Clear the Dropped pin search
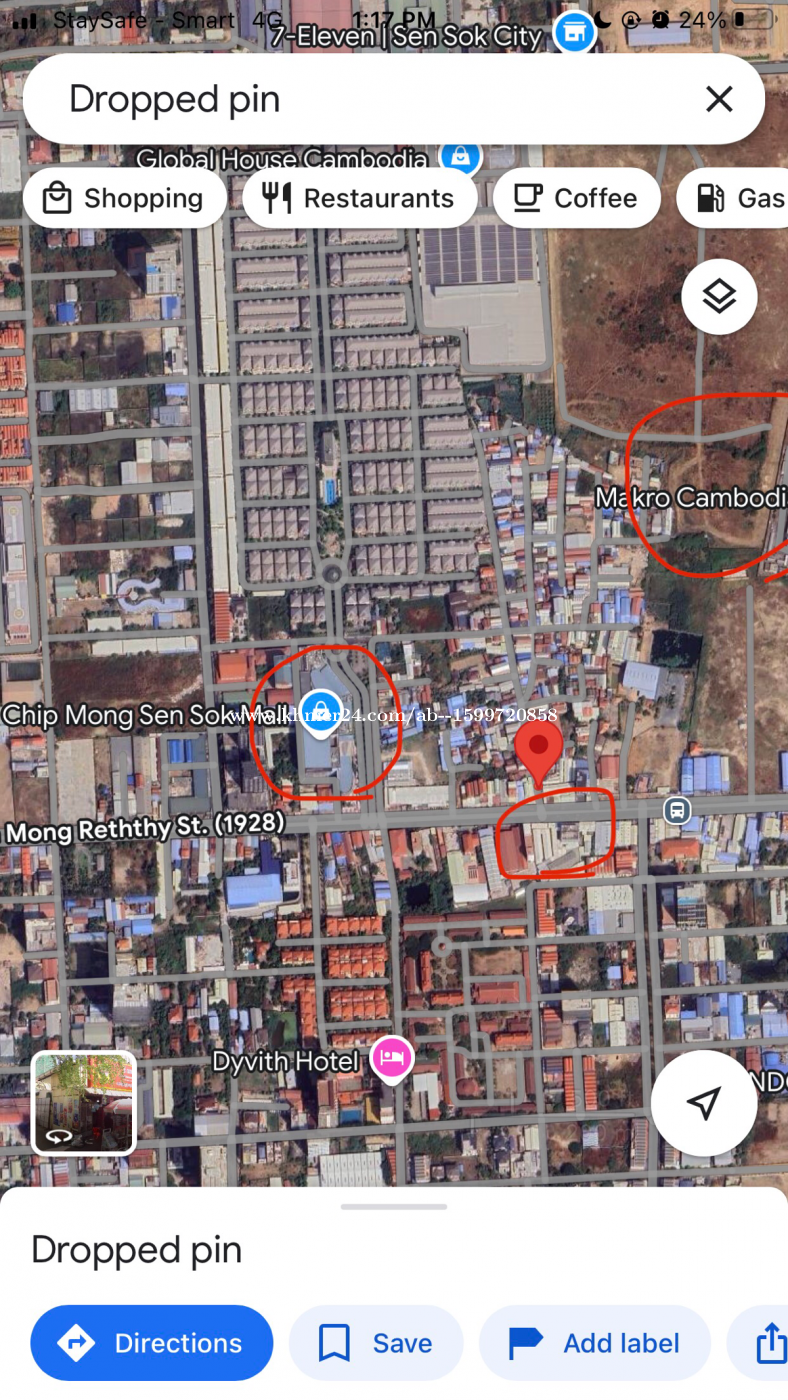788x1400 pixels. [x=719, y=99]
